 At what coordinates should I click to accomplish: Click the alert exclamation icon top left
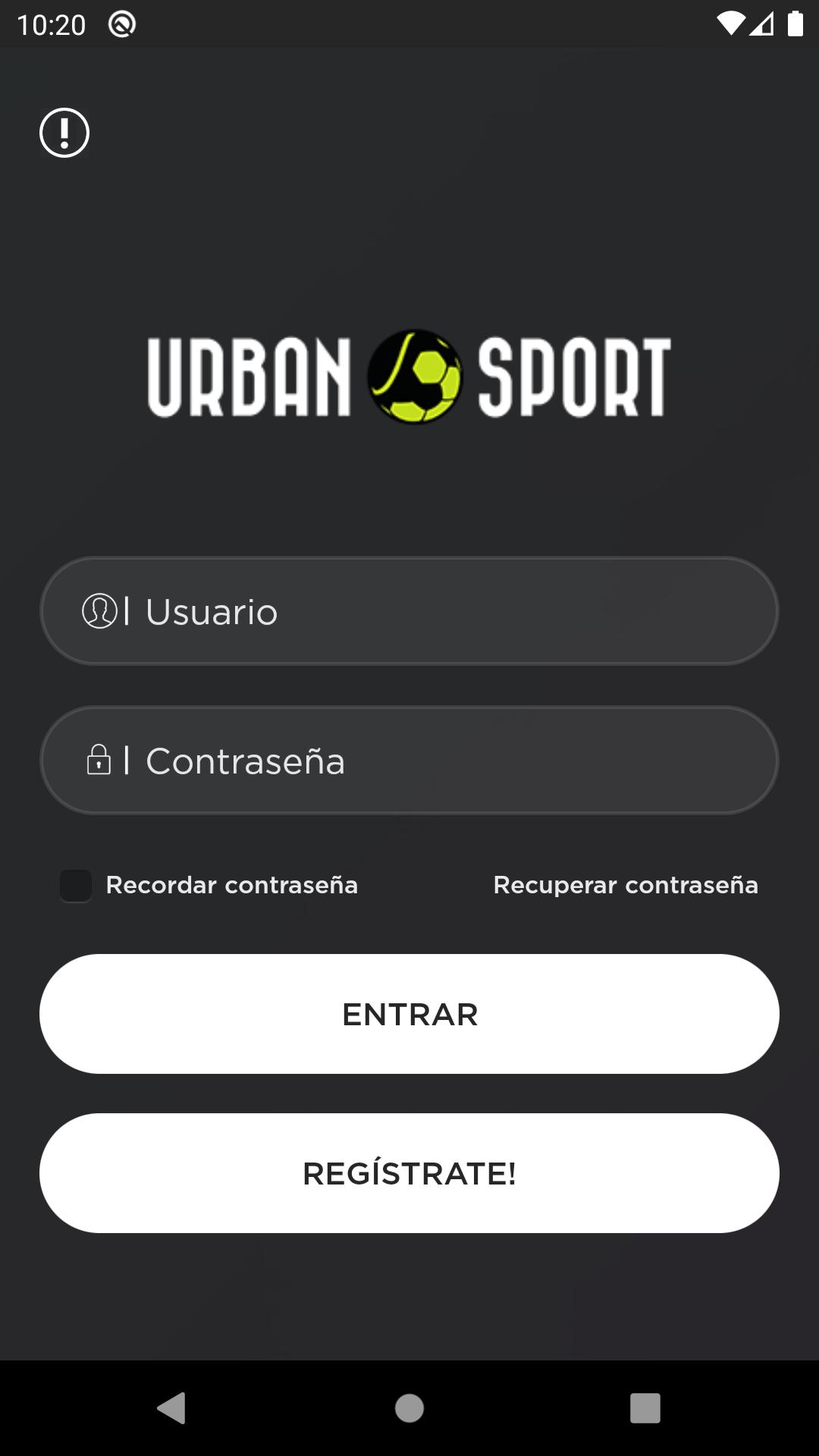point(64,132)
